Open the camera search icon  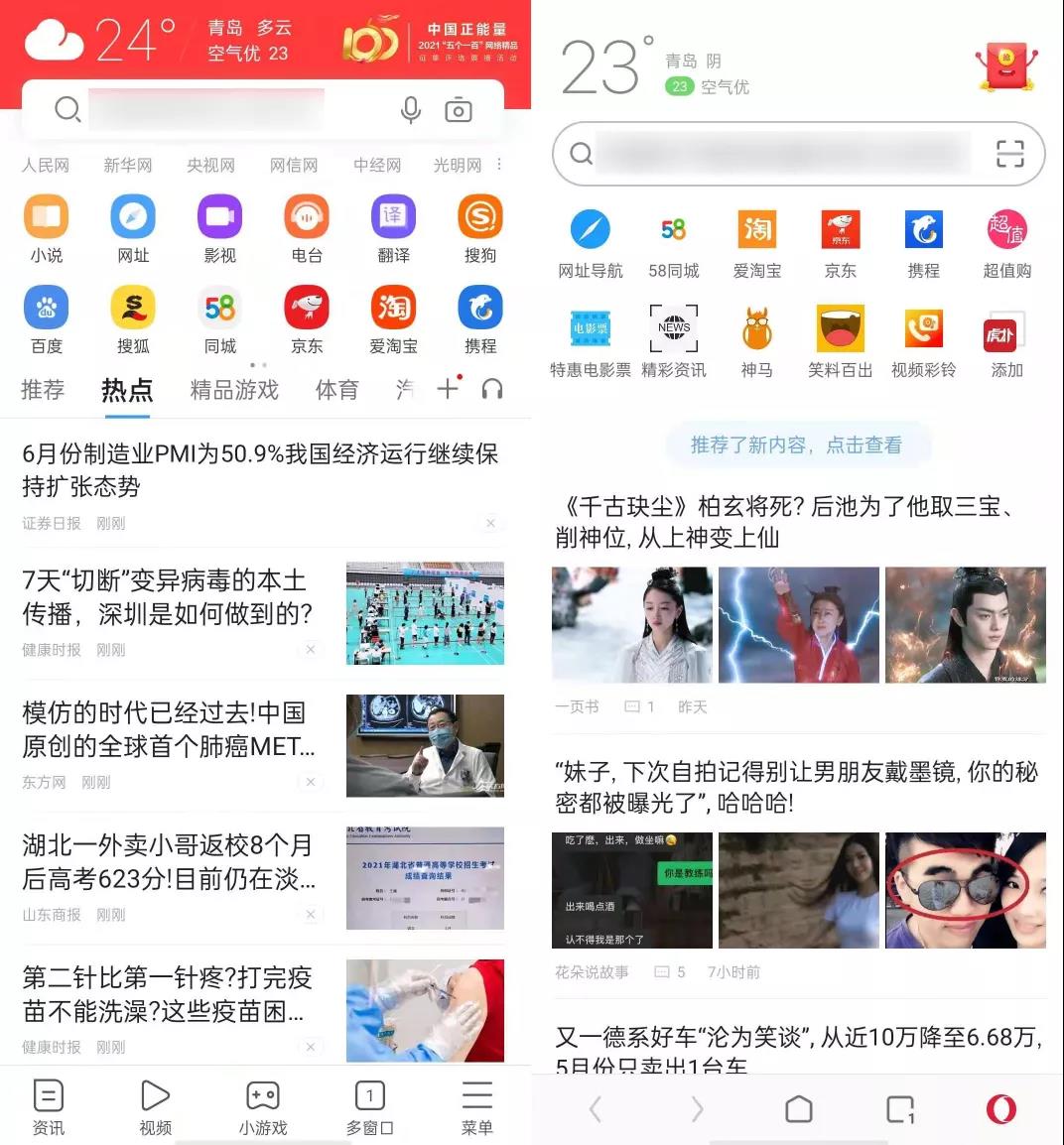[458, 110]
